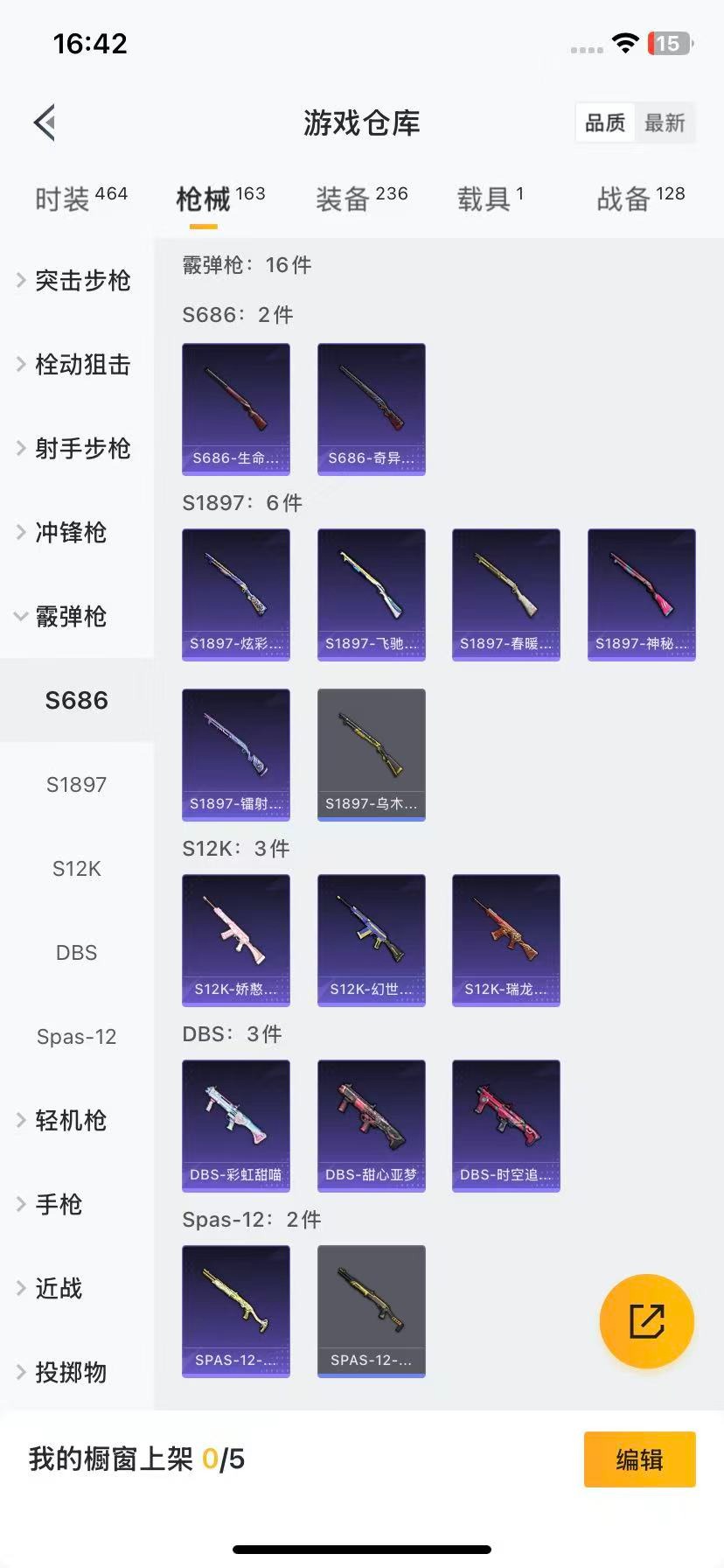Tap the 编辑 button
The image size is (724, 1568).
[639, 1459]
